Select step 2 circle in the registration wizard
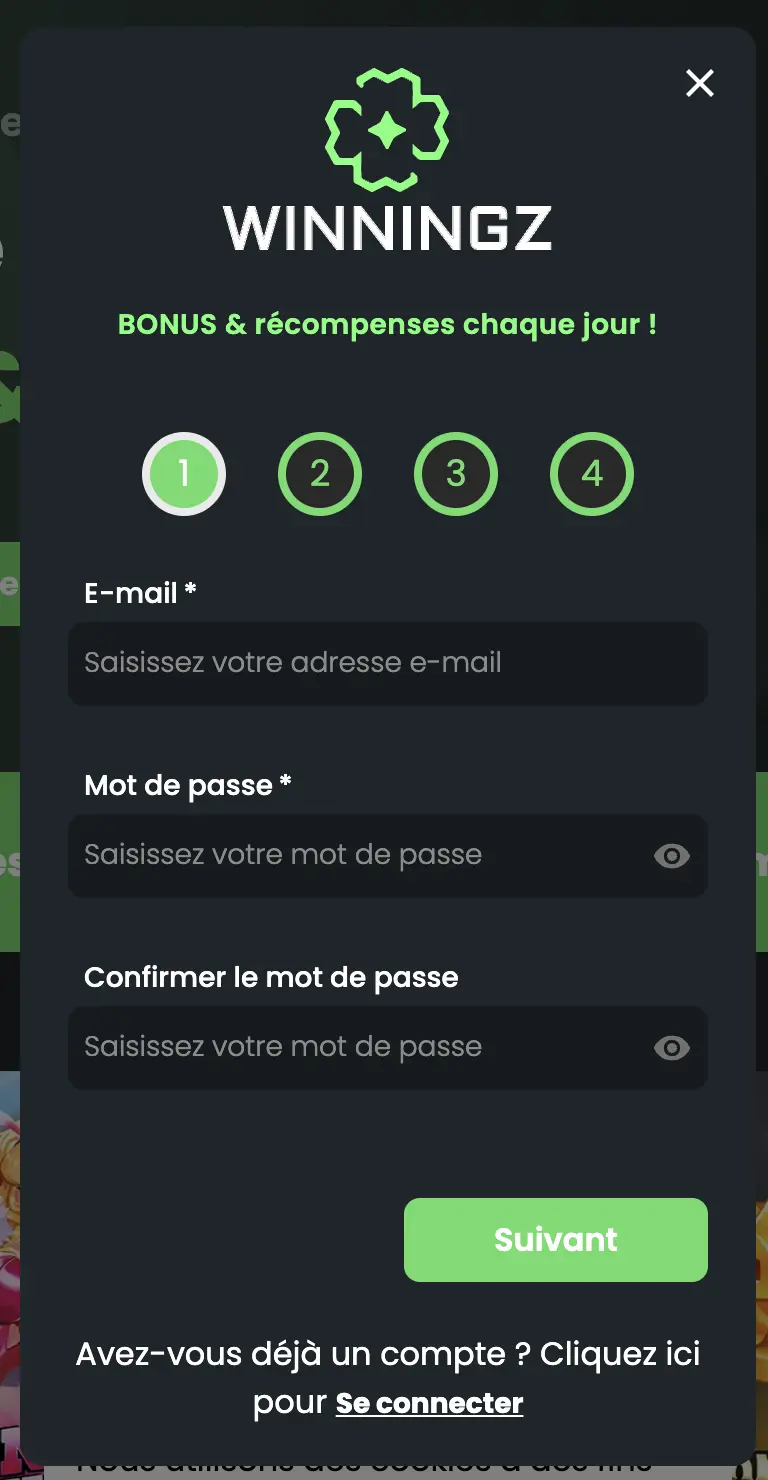Image resolution: width=768 pixels, height=1480 pixels. tap(320, 474)
